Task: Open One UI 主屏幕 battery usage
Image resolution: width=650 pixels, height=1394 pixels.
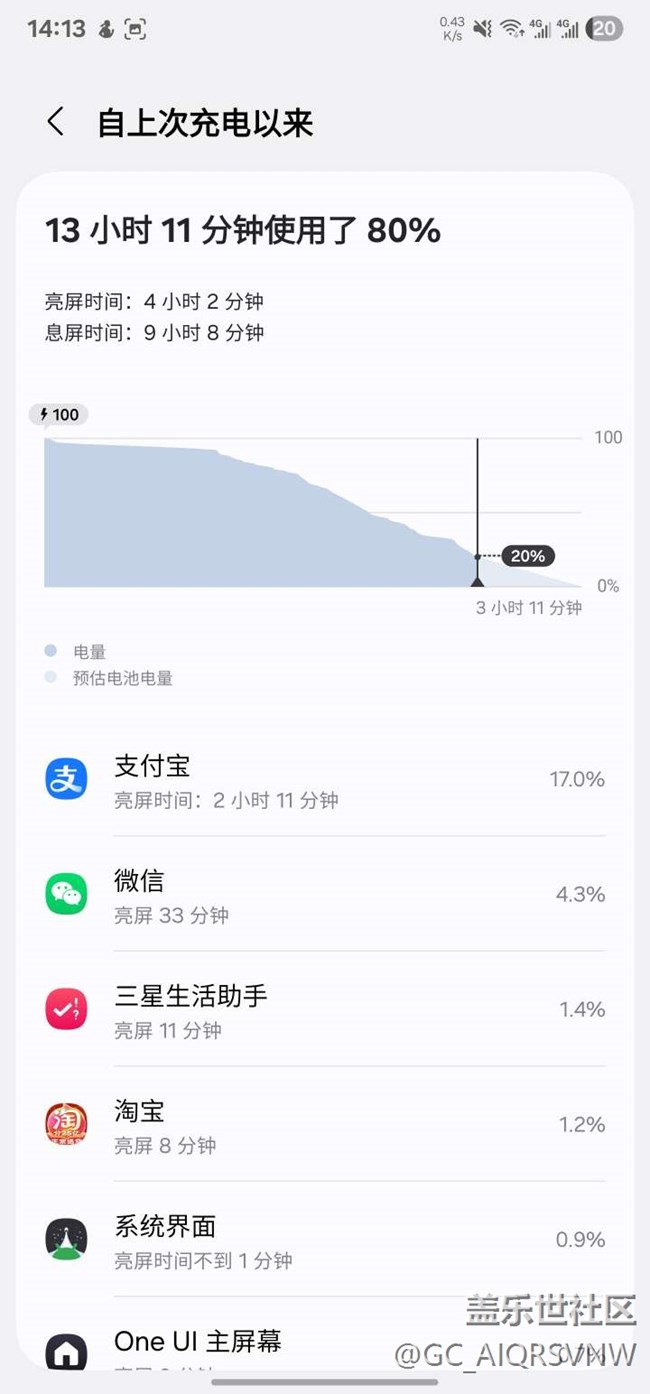Action: click(x=325, y=1345)
